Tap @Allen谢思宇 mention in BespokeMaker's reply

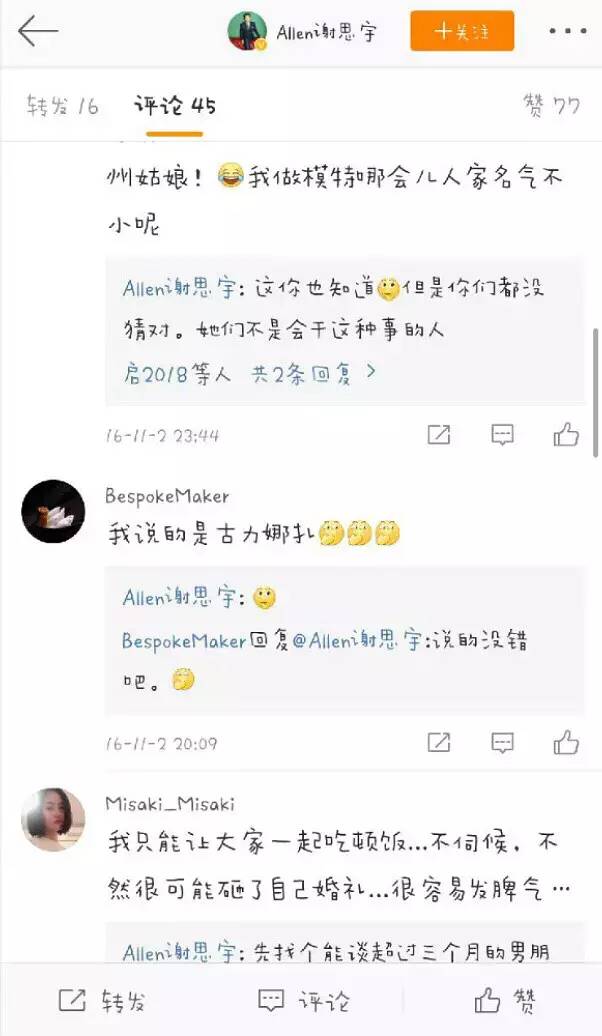tap(356, 641)
